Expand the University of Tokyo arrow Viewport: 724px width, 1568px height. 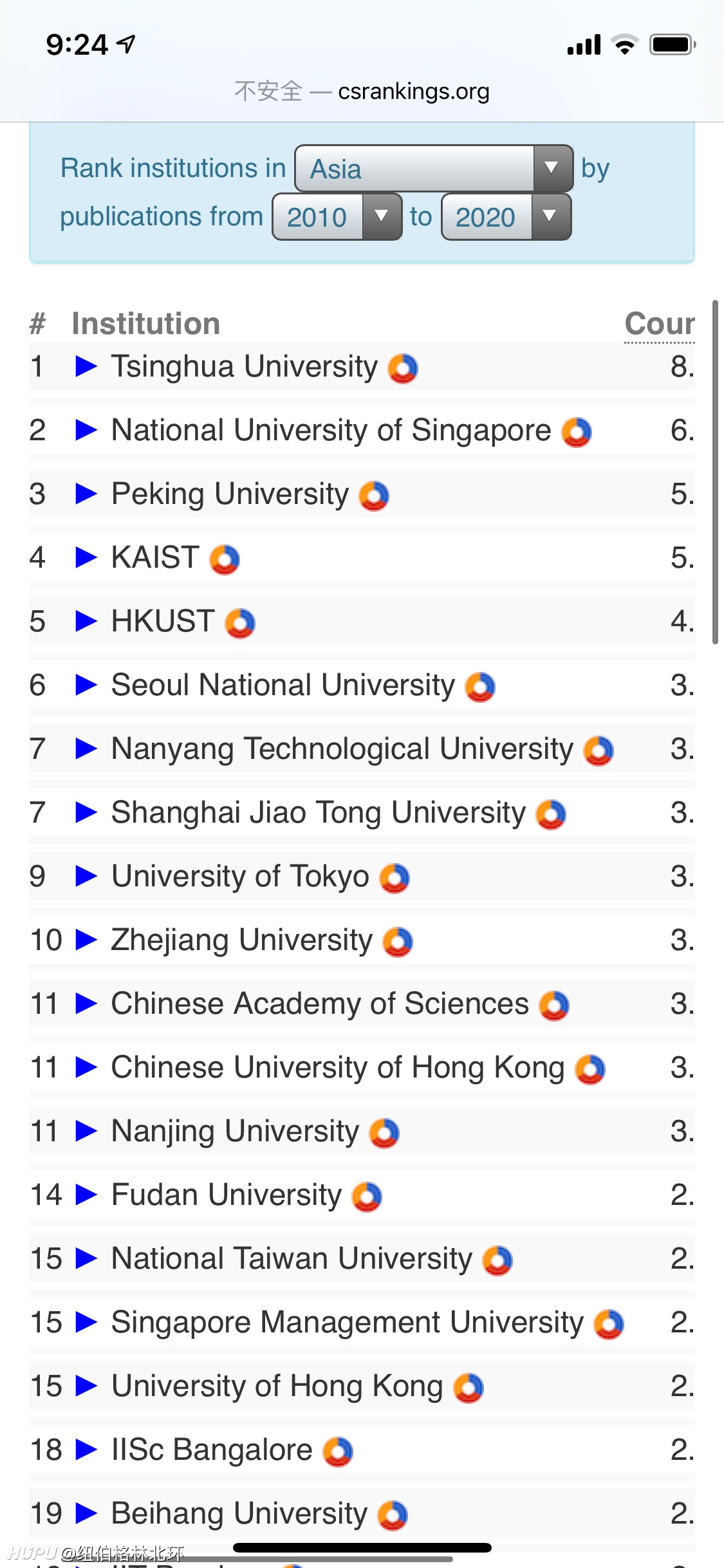coord(86,876)
